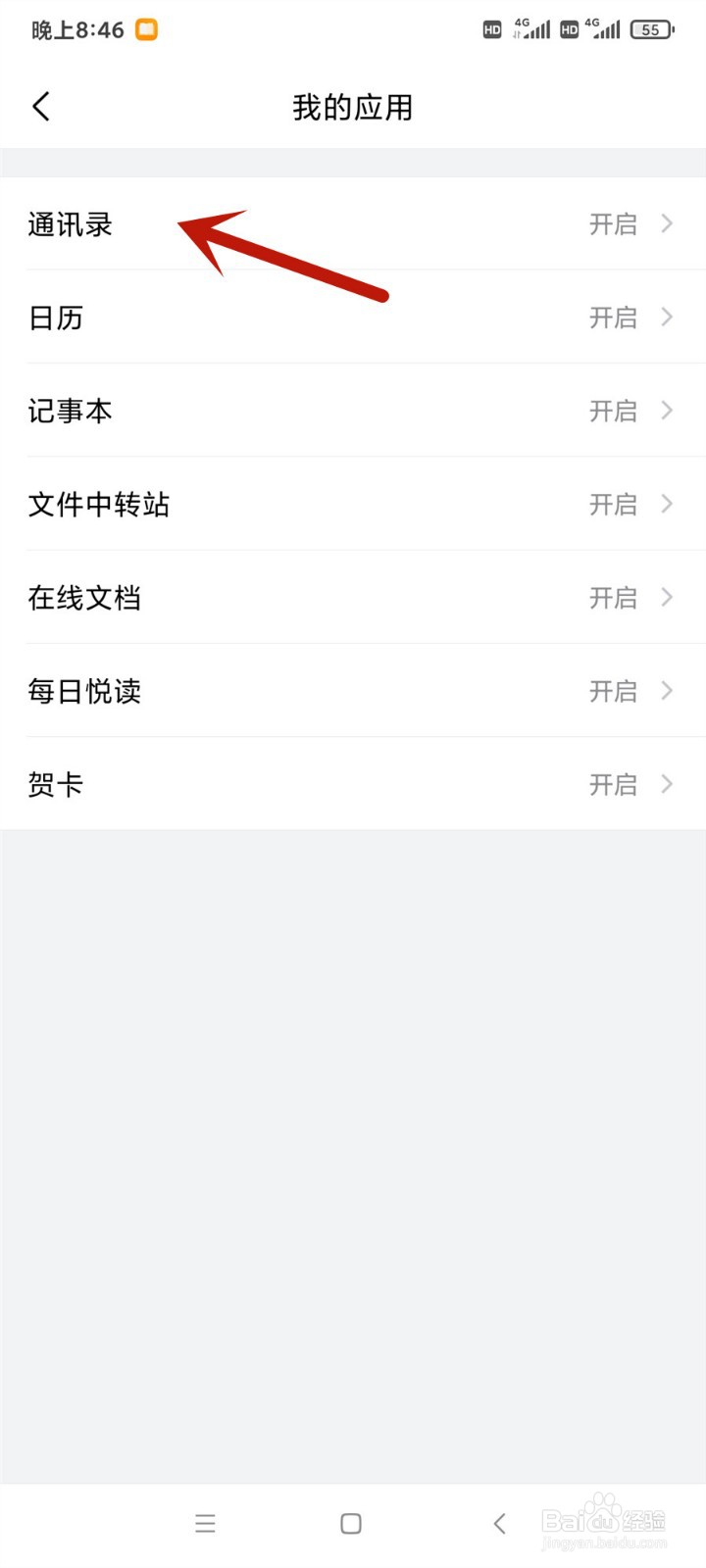The image size is (706, 1568).
Task: Tap the battery indicator showing 55
Action: pyautogui.click(x=650, y=29)
